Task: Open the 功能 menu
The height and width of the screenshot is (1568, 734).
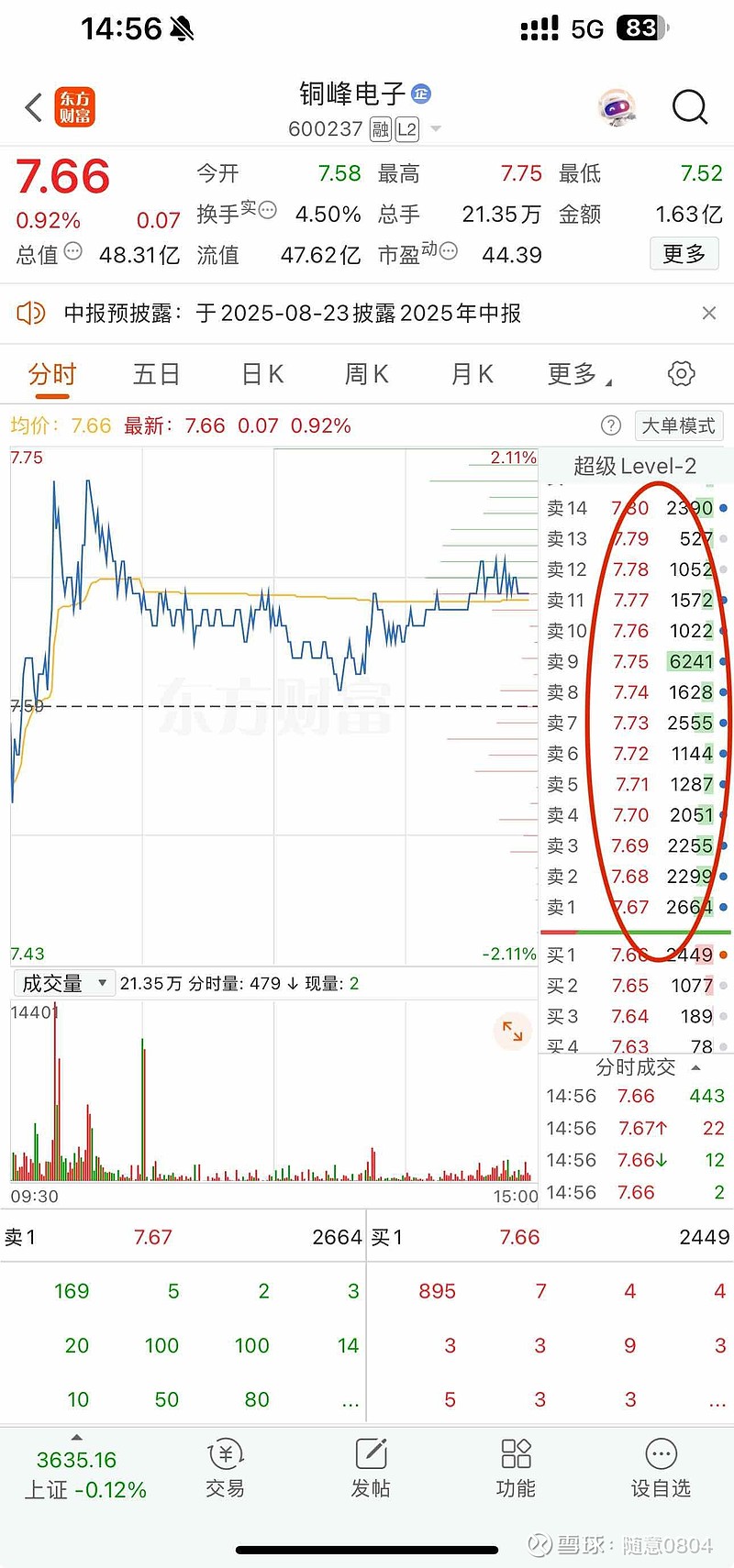Action: tap(516, 1468)
